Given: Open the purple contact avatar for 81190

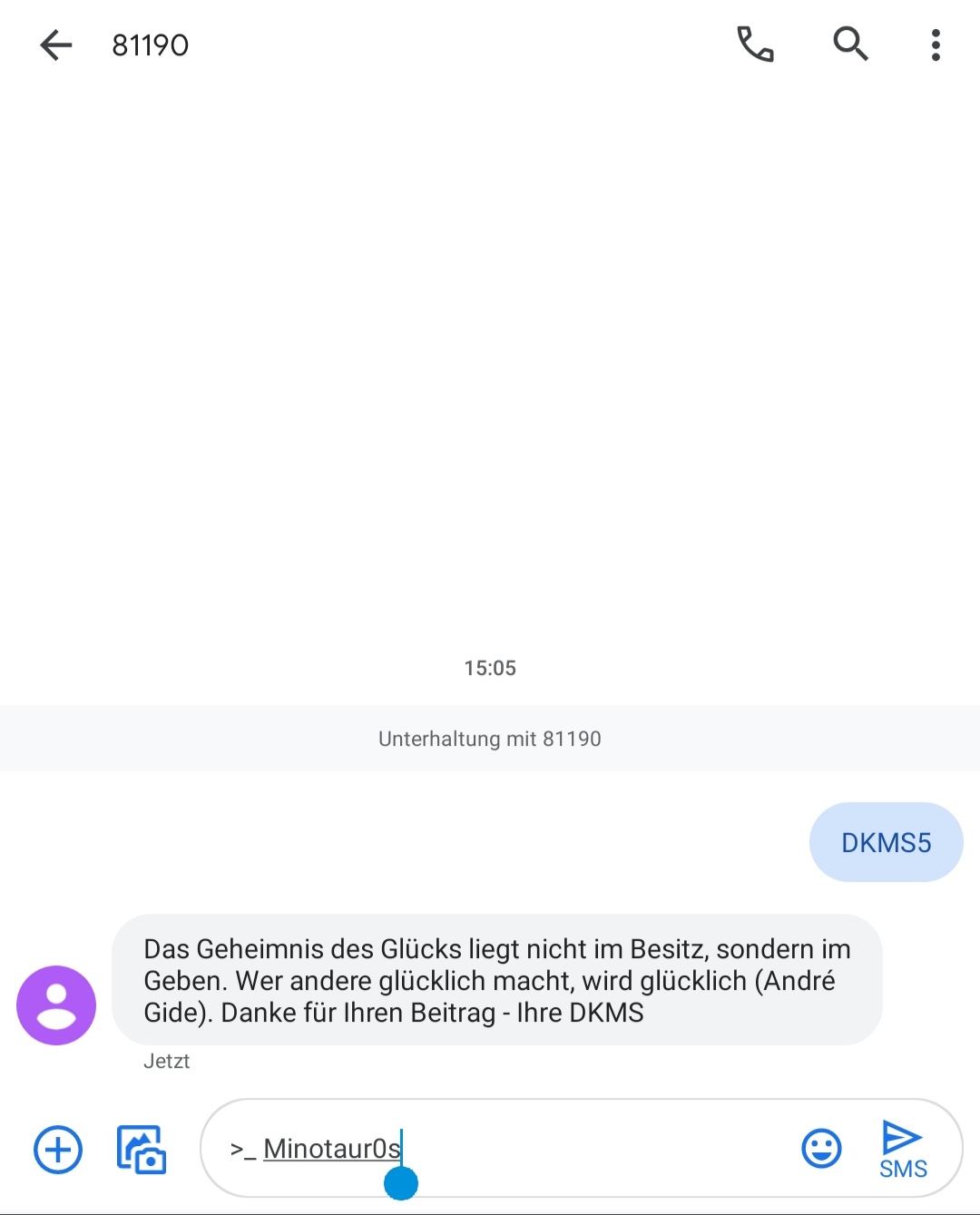Looking at the screenshot, I should point(56,1005).
